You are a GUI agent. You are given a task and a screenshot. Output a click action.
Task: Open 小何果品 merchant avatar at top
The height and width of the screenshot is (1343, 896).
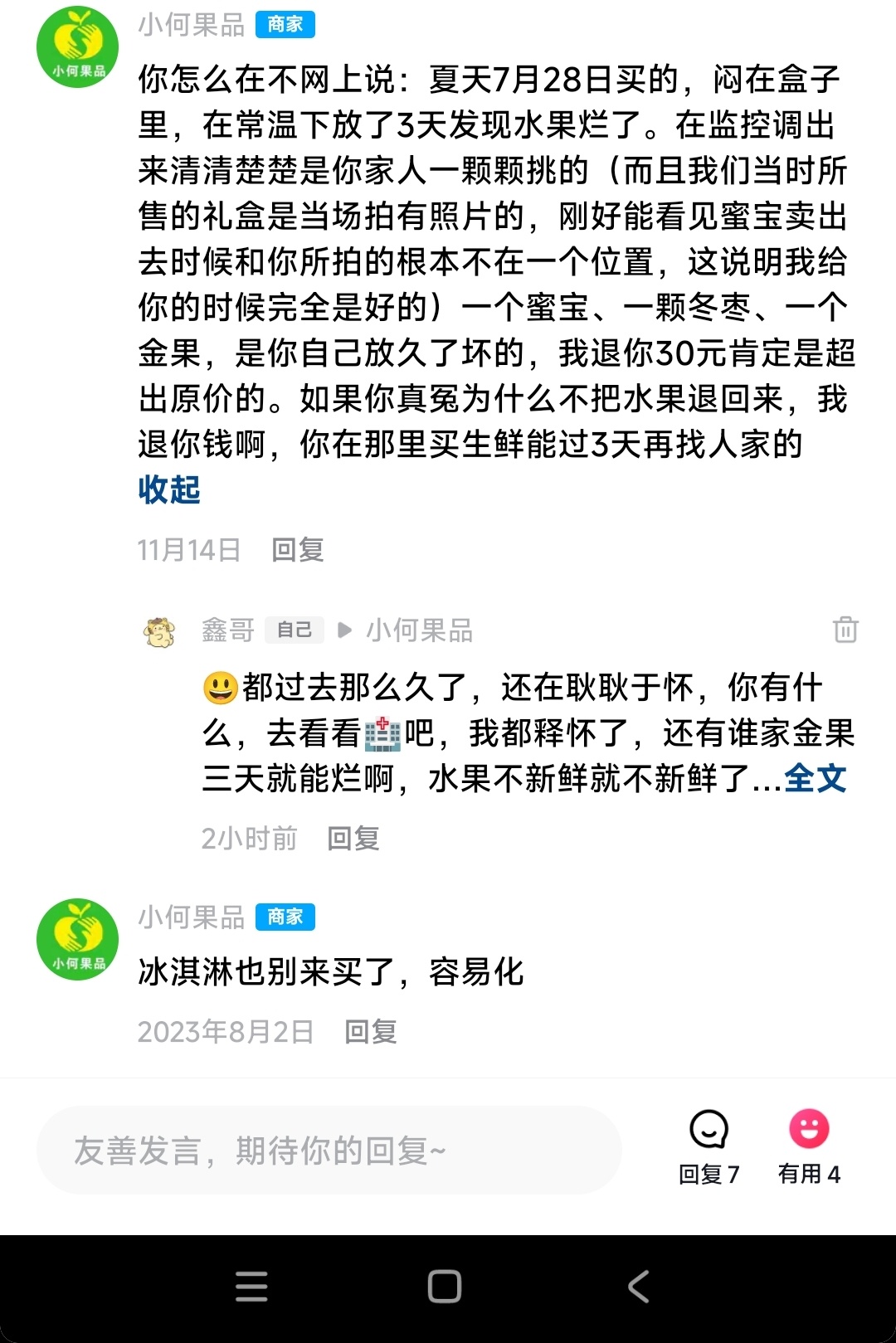click(x=77, y=46)
